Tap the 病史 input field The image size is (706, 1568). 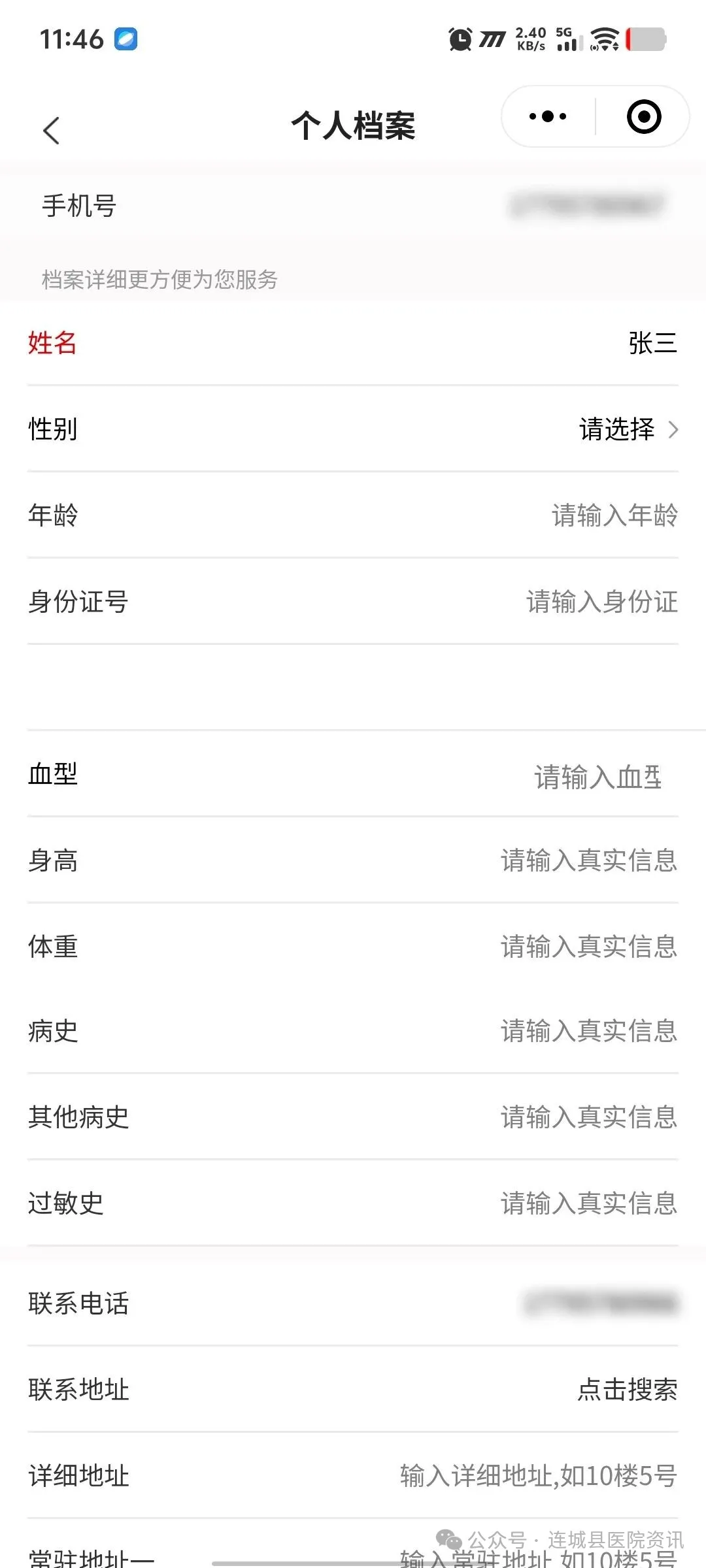588,1031
